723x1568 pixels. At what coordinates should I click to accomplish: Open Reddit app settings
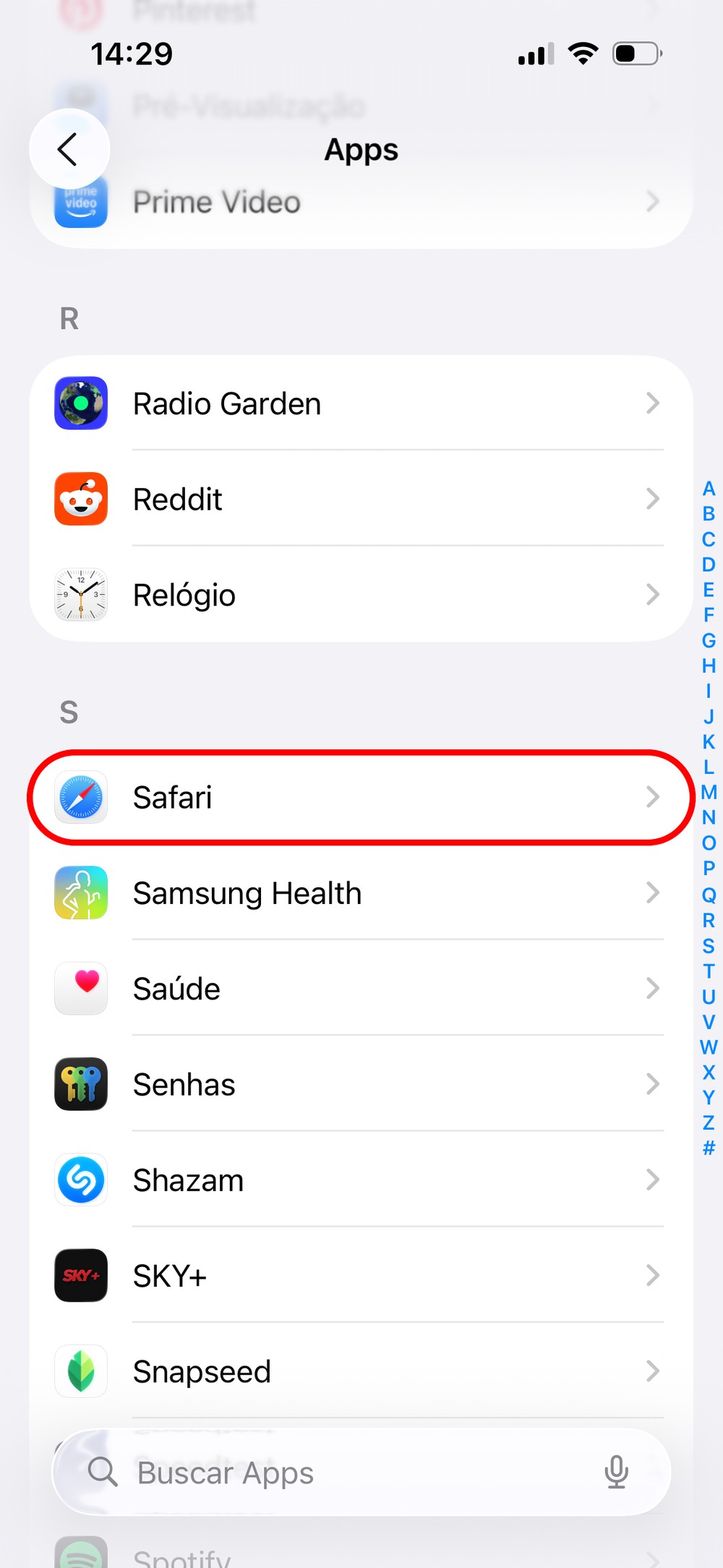click(360, 499)
